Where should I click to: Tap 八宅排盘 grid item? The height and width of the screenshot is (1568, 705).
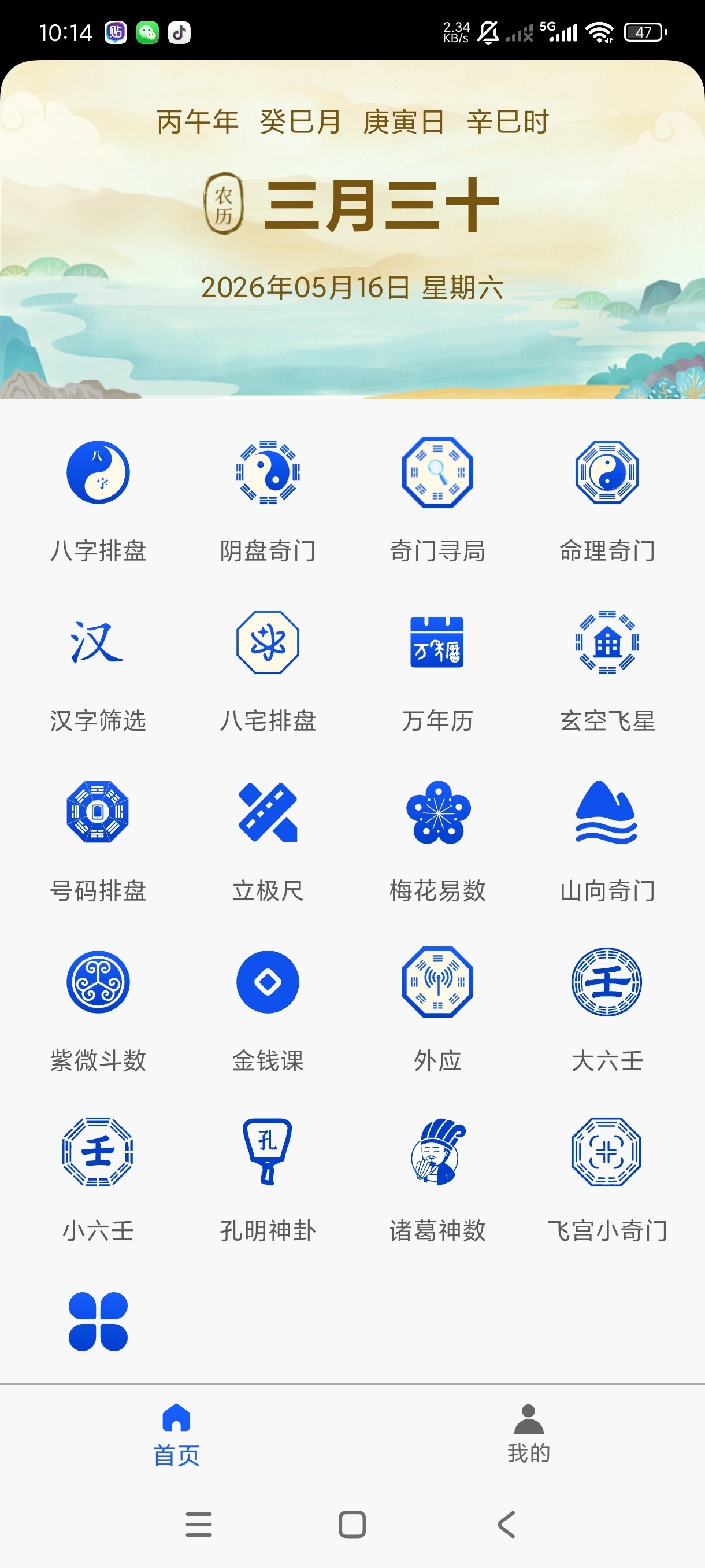[x=268, y=671]
